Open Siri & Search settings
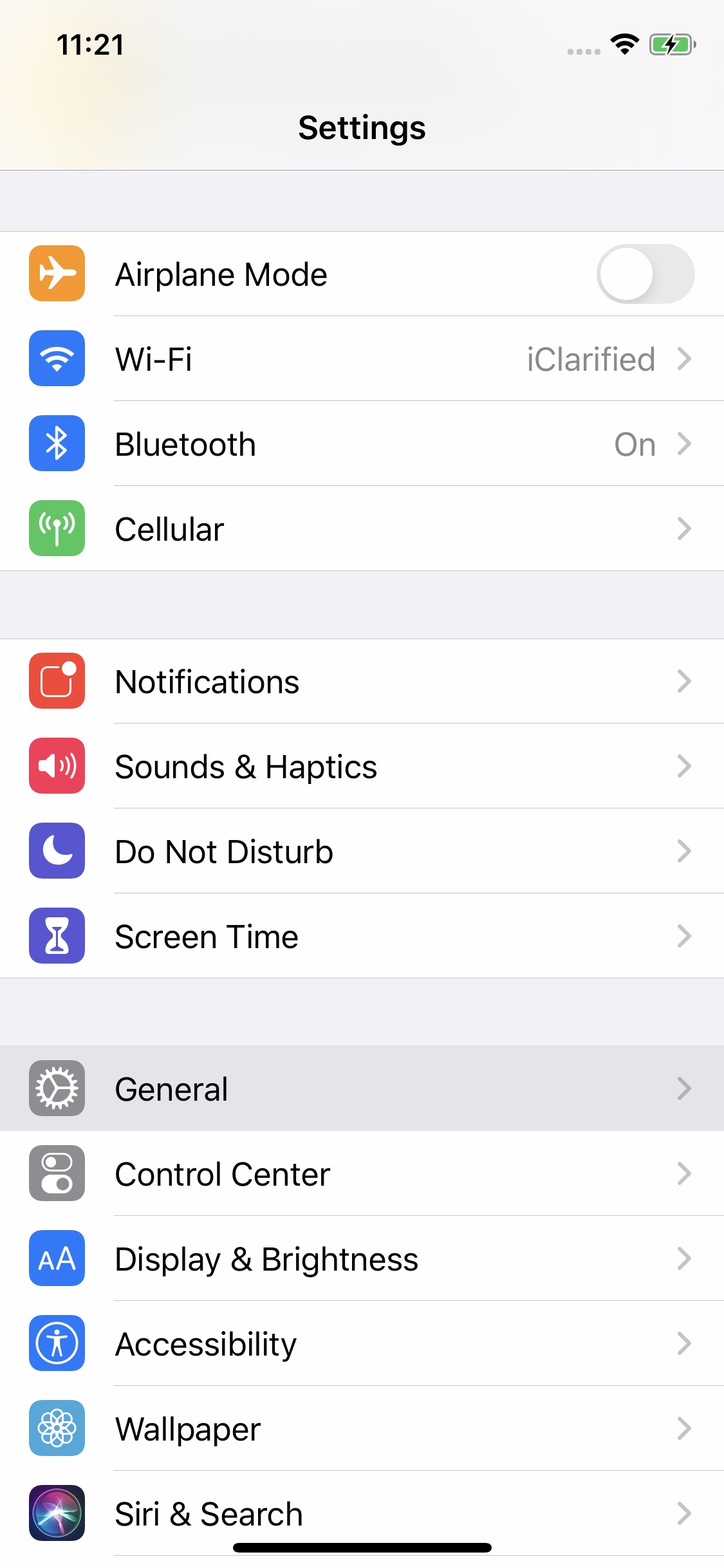724x1568 pixels. [x=362, y=1513]
